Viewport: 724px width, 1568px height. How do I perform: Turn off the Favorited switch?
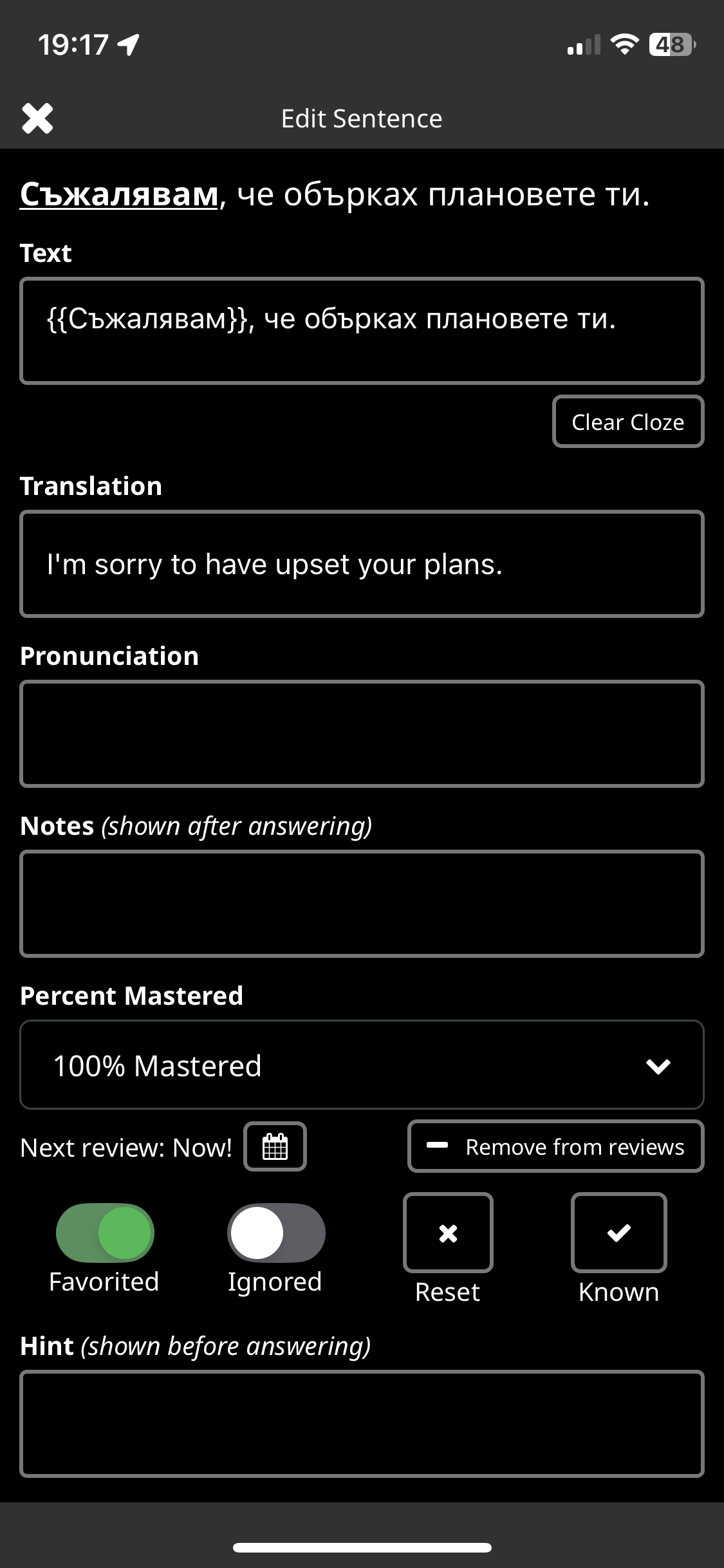[x=105, y=1233]
